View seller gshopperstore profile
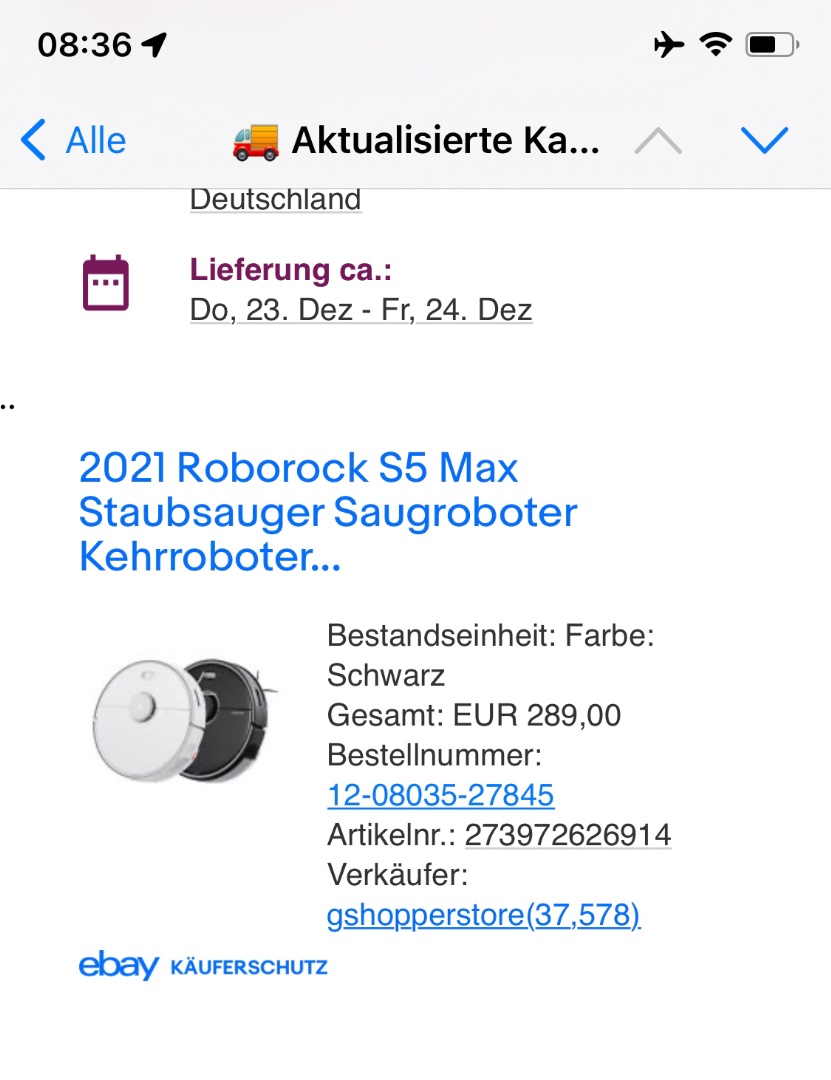This screenshot has width=831, height=1080. click(483, 915)
